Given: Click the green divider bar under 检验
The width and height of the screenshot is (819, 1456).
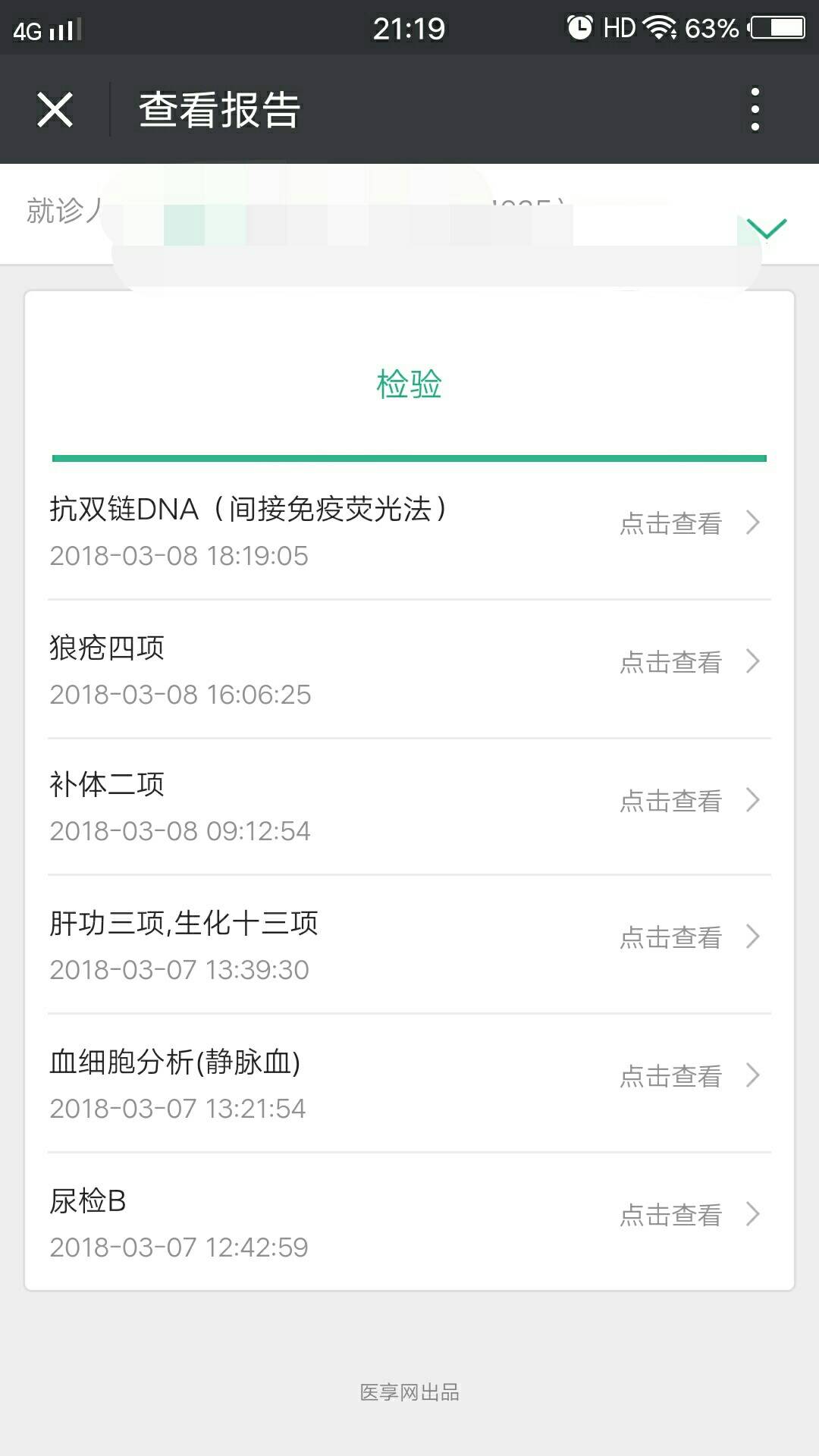Looking at the screenshot, I should pos(409,458).
